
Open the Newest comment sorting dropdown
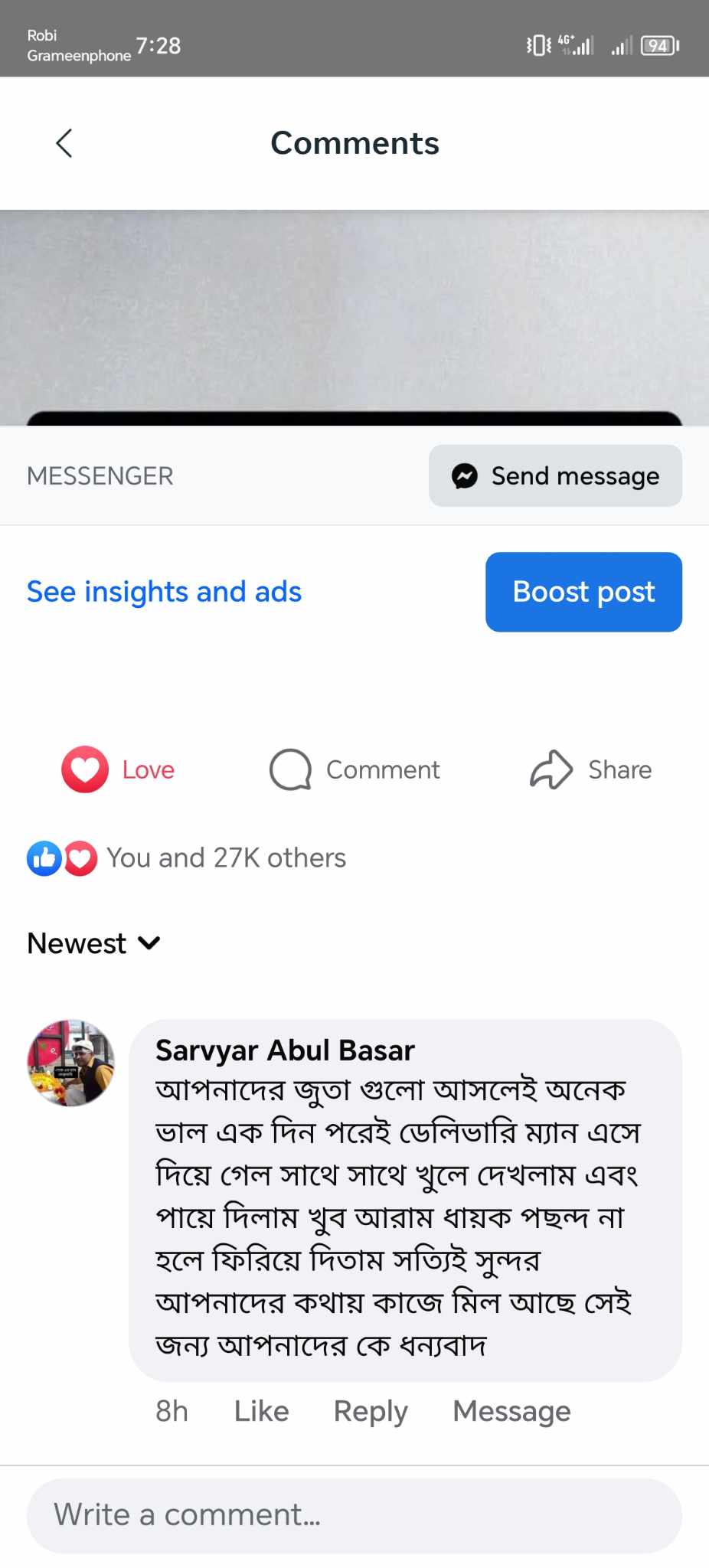(93, 943)
